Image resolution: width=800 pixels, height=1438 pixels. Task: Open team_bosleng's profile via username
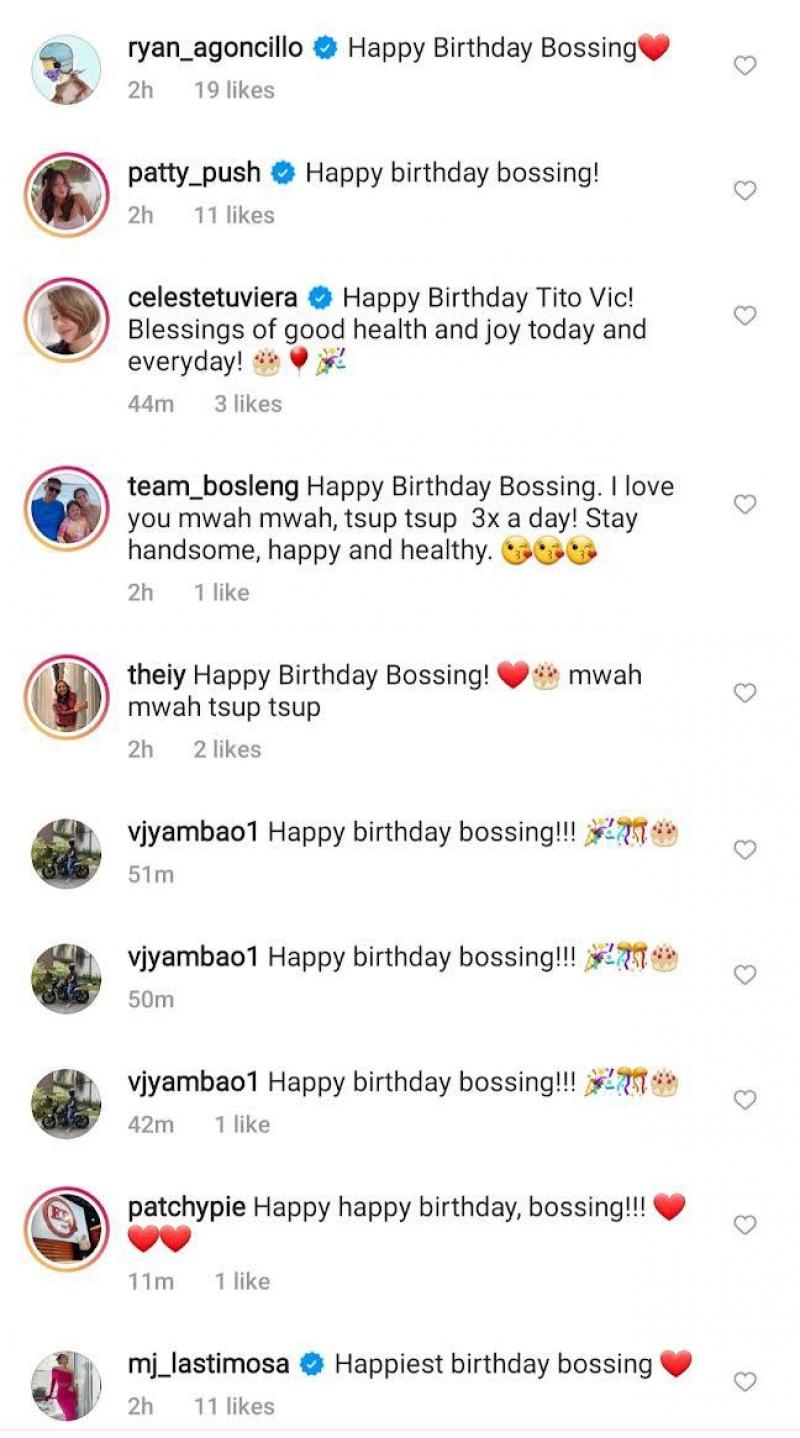[x=213, y=487]
